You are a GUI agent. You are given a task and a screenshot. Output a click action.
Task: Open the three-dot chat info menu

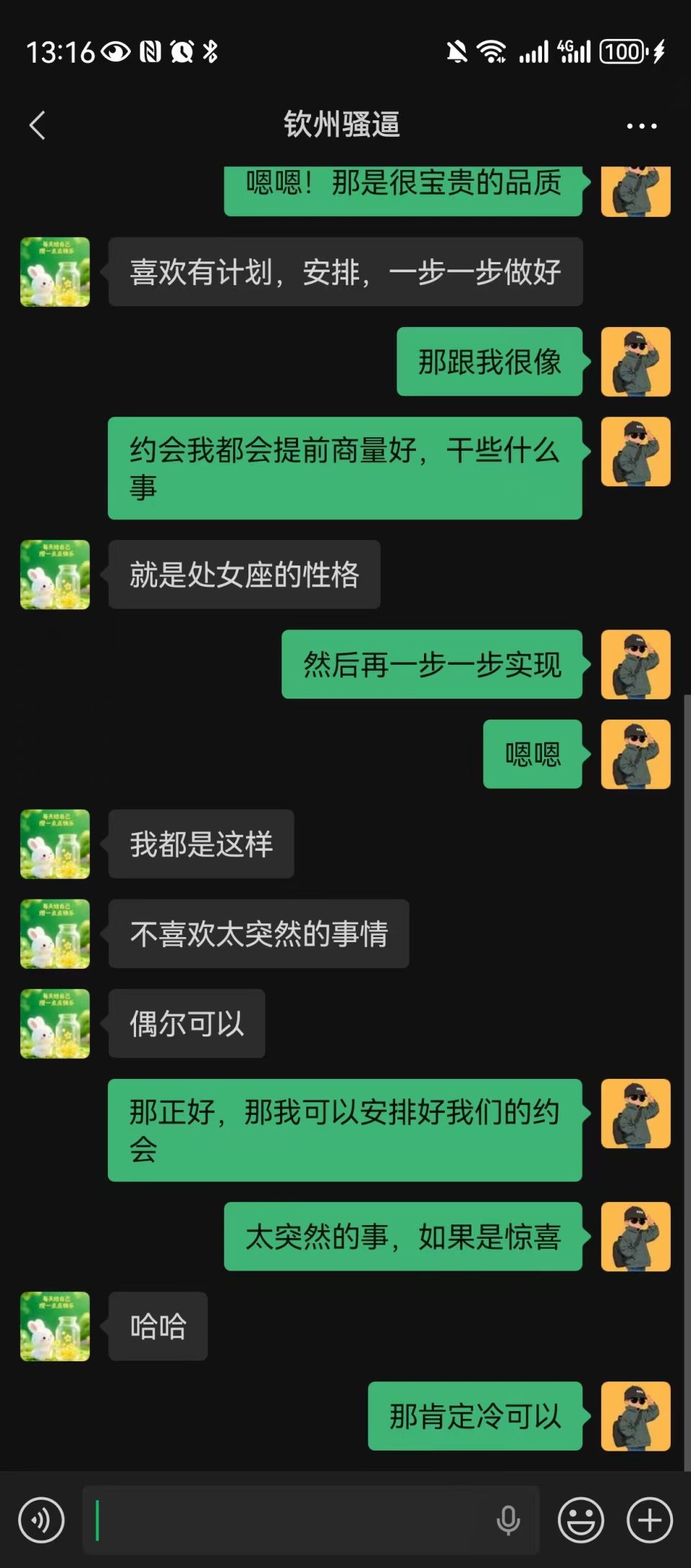641,126
